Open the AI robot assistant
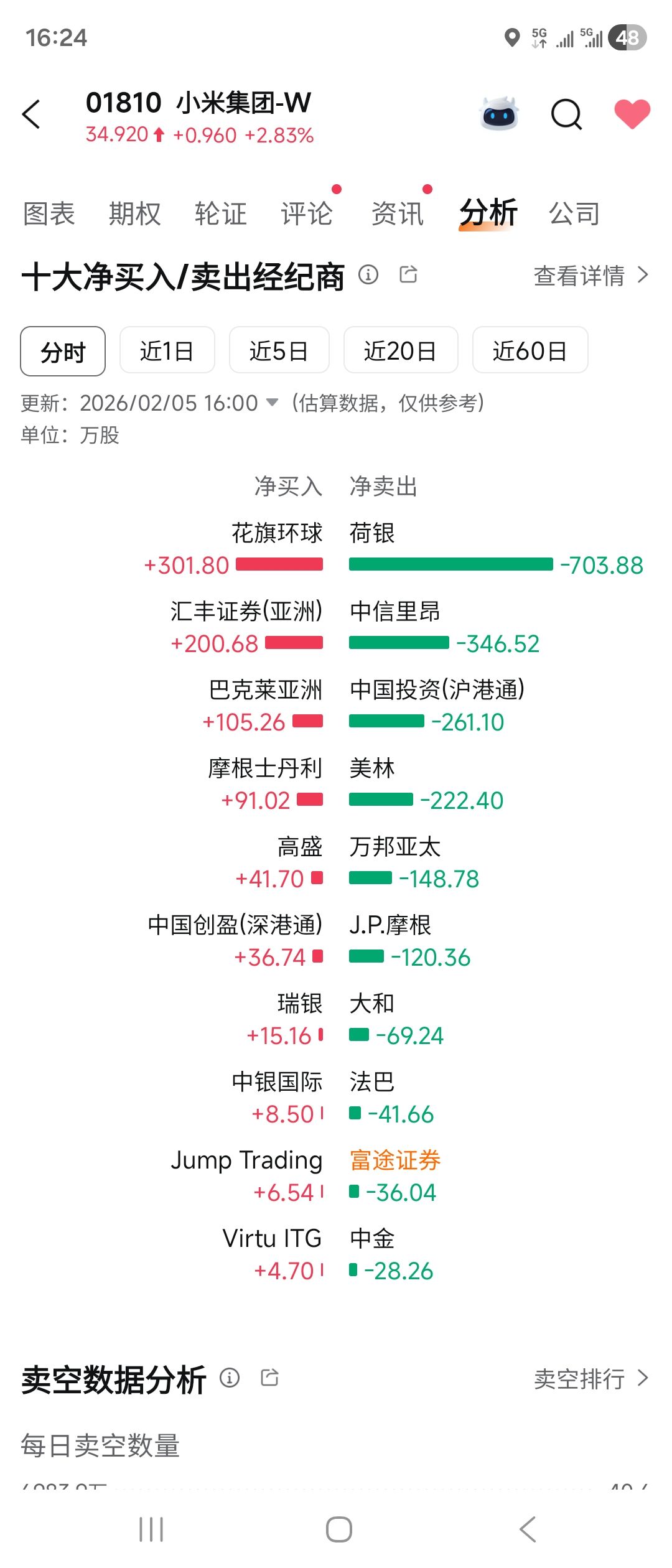Image resolution: width=672 pixels, height=1568 pixels. tap(499, 114)
